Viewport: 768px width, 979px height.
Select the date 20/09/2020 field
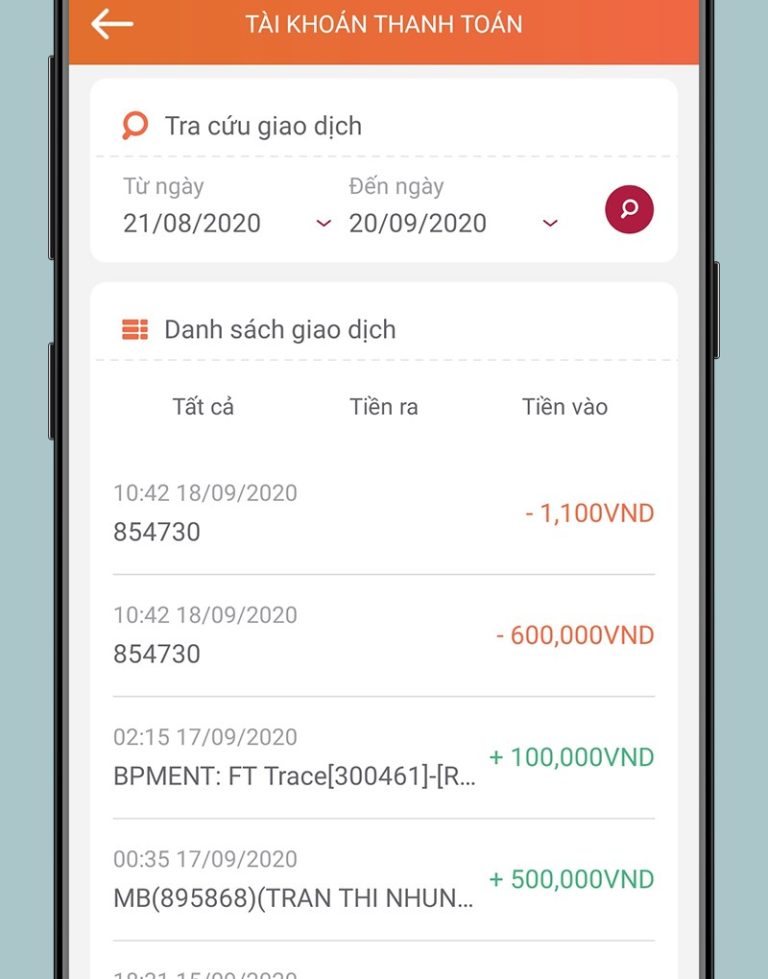tap(420, 223)
